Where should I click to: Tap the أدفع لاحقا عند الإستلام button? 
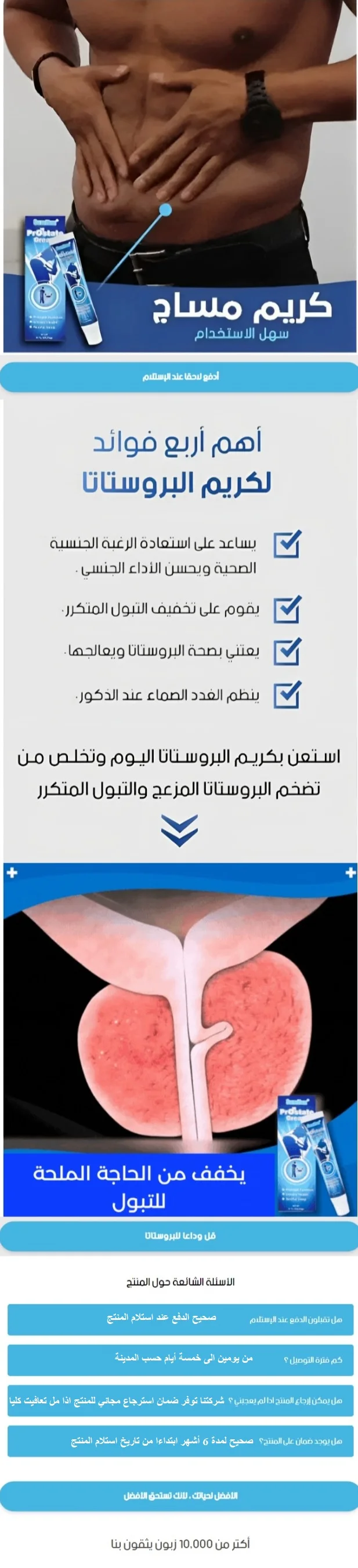[179, 377]
